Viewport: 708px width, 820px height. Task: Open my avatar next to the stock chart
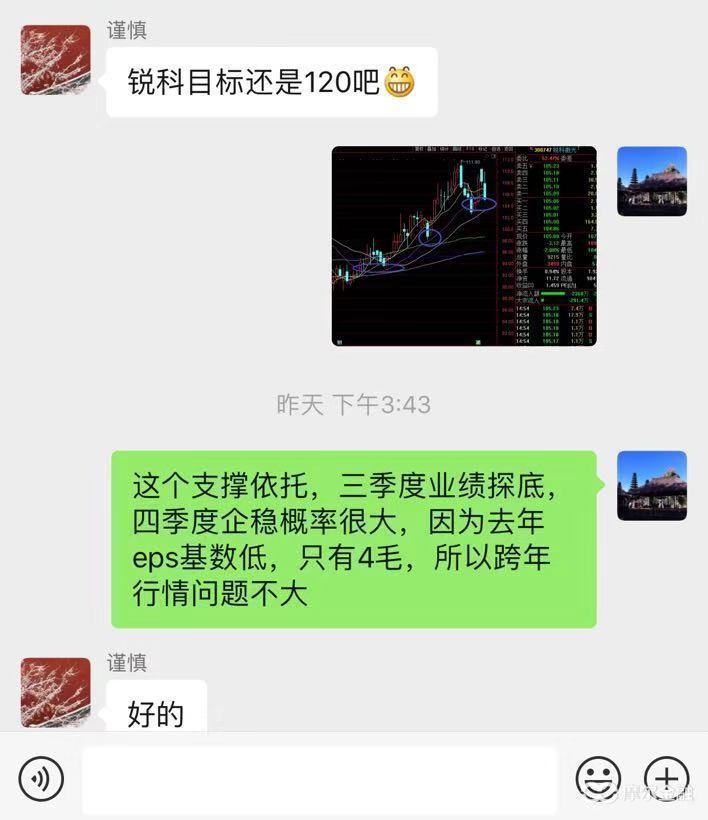(651, 181)
